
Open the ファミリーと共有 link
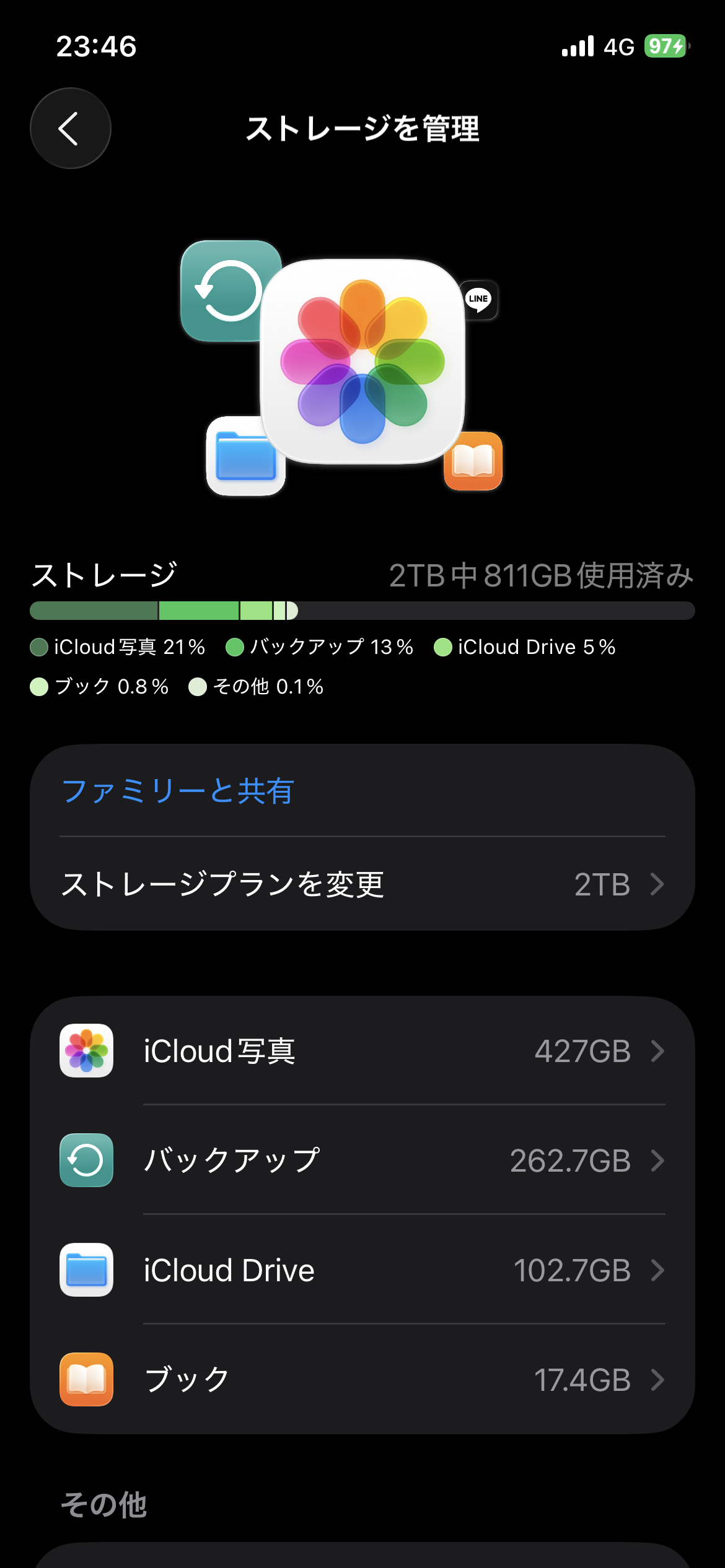pos(178,791)
